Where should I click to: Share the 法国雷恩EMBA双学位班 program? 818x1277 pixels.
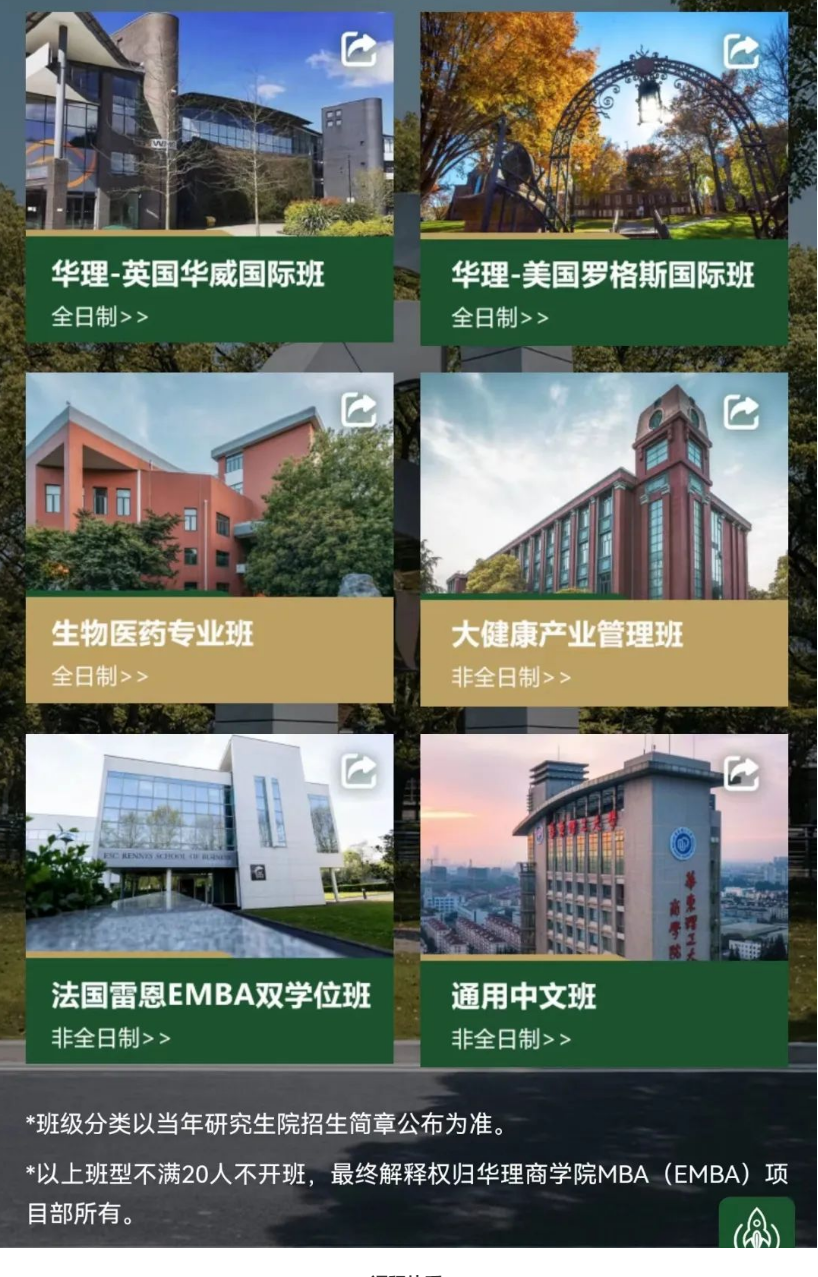359,771
